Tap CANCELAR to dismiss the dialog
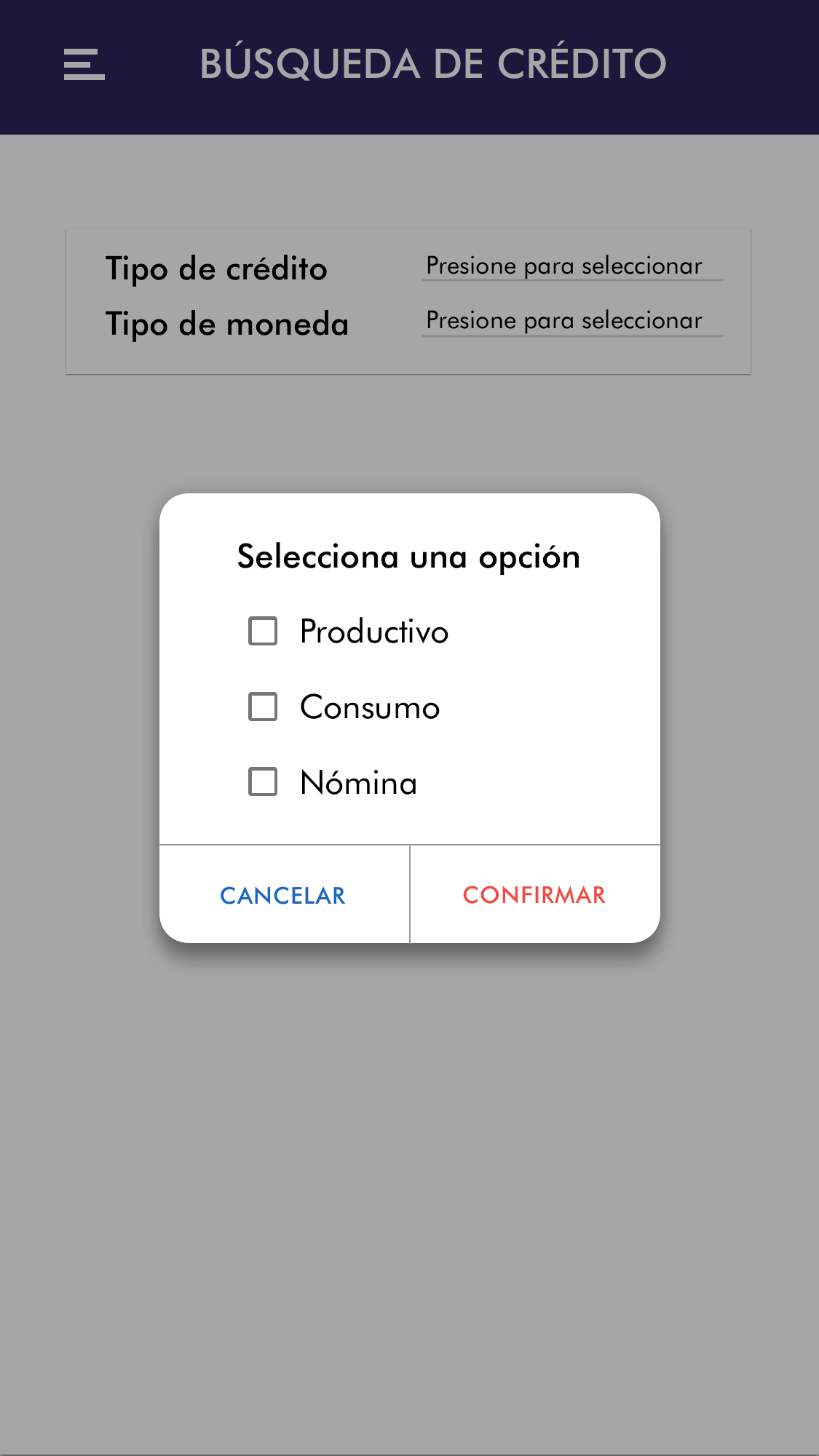Viewport: 819px width, 1456px height. 283,895
